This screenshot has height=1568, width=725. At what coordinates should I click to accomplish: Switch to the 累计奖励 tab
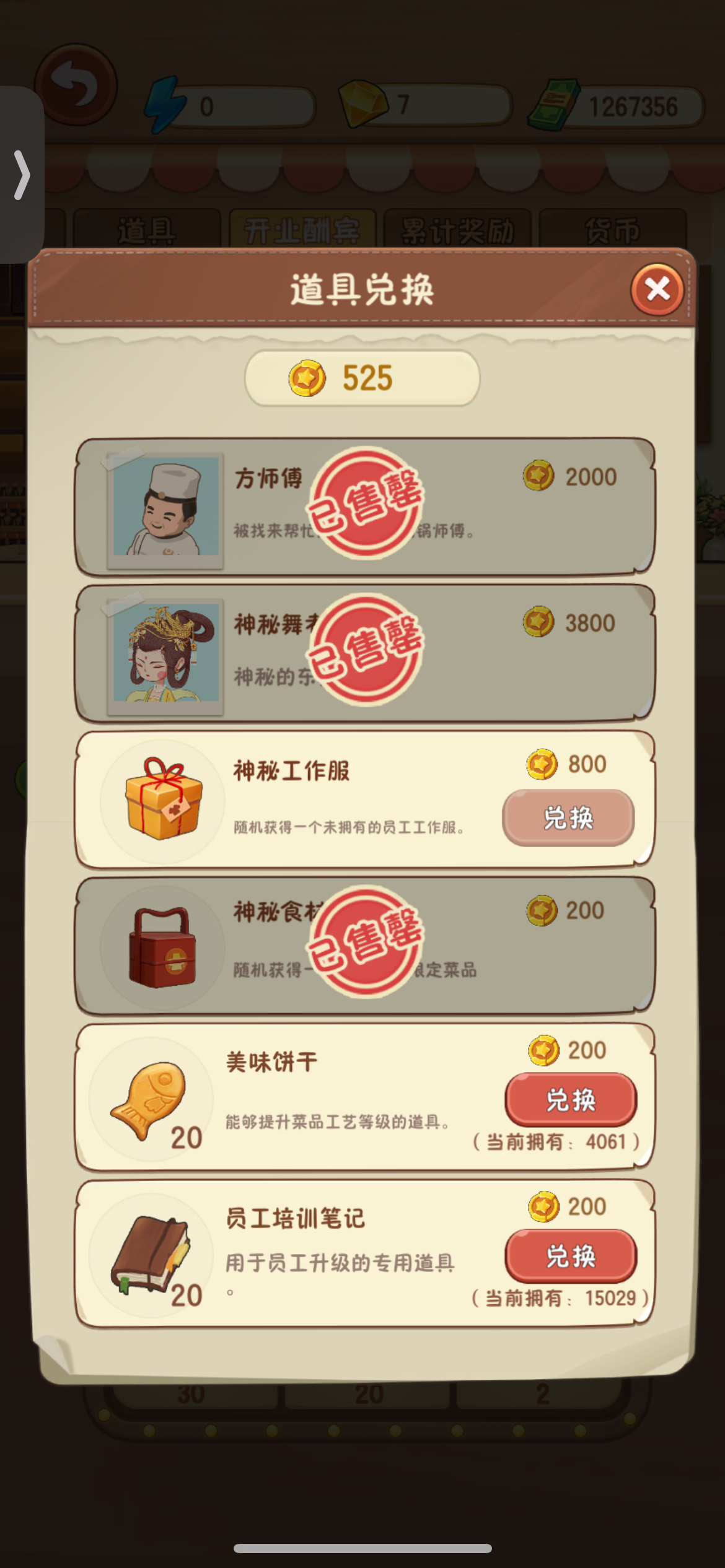tap(459, 228)
